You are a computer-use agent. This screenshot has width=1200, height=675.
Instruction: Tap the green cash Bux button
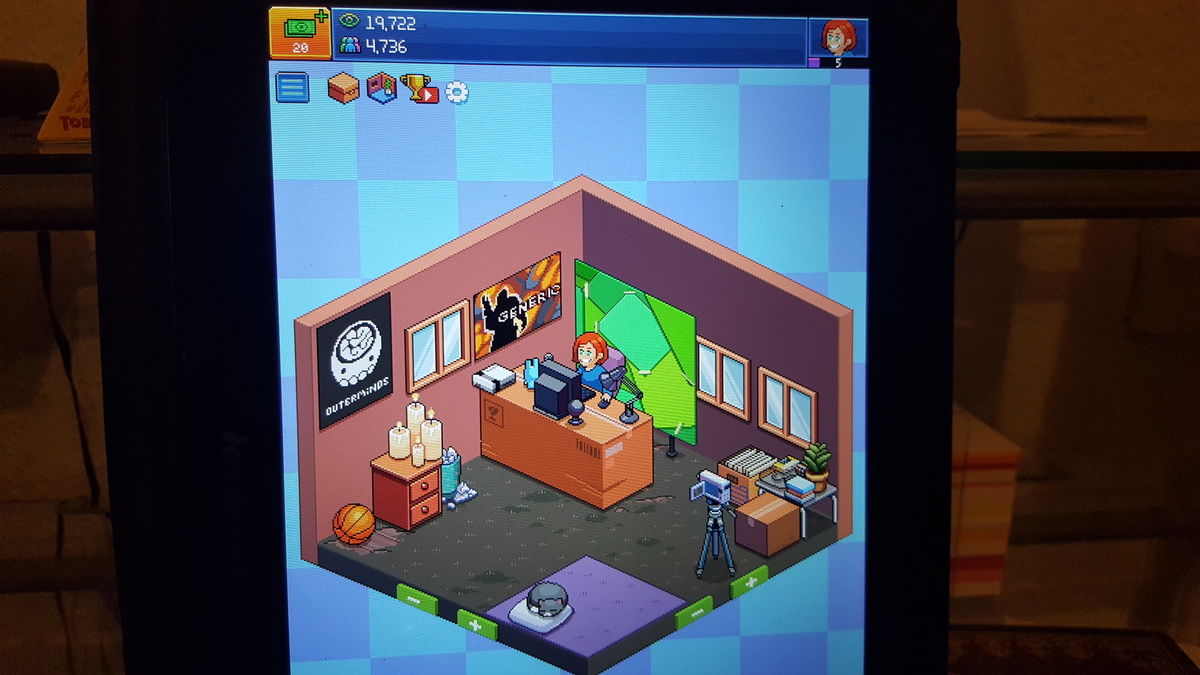click(300, 33)
